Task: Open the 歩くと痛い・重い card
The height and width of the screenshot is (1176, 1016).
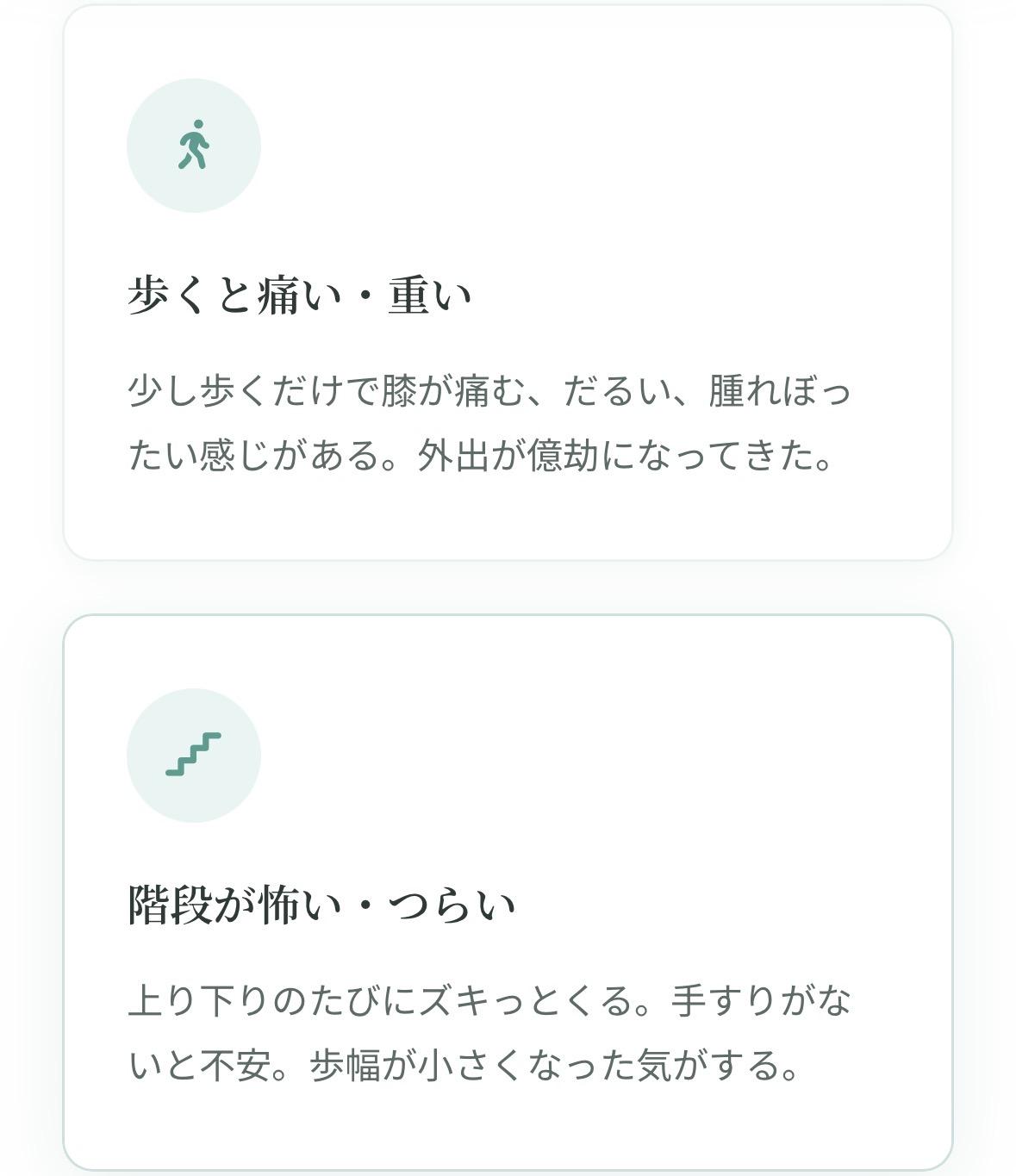Action: [x=508, y=284]
